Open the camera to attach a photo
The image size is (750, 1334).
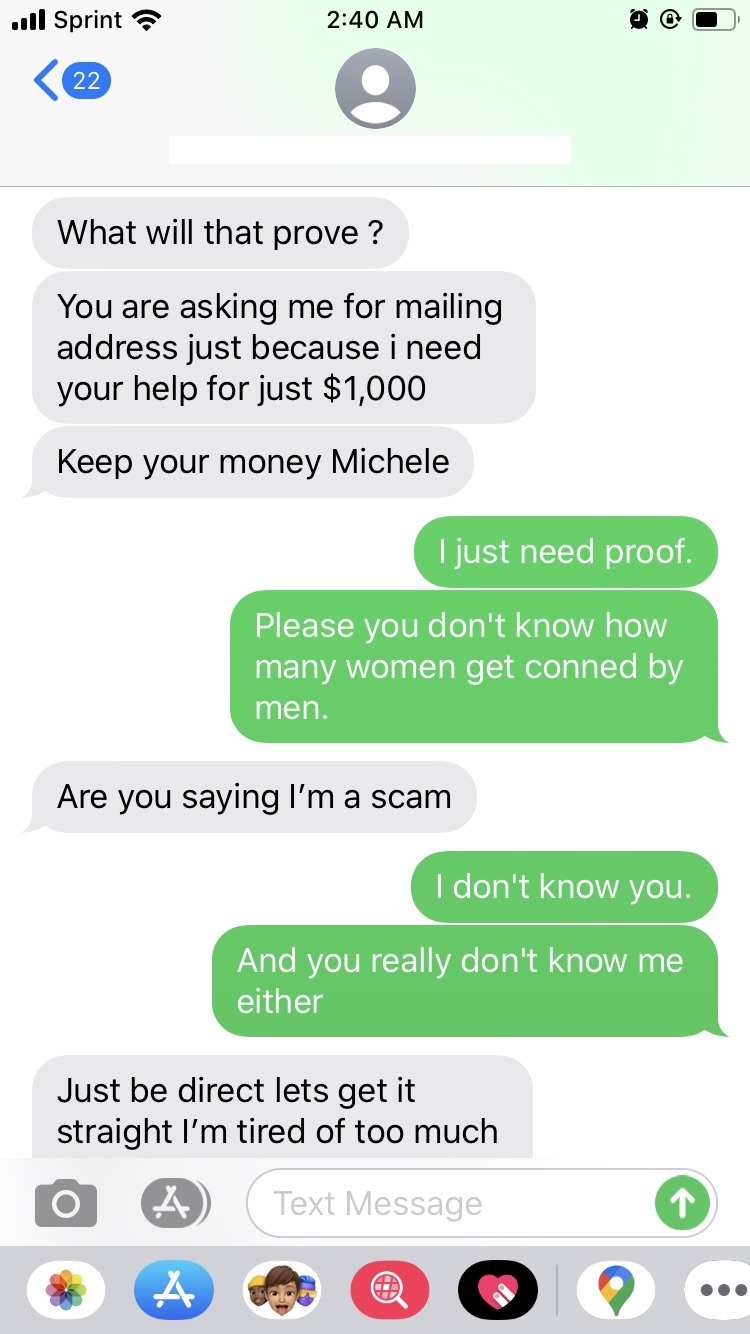point(66,1204)
